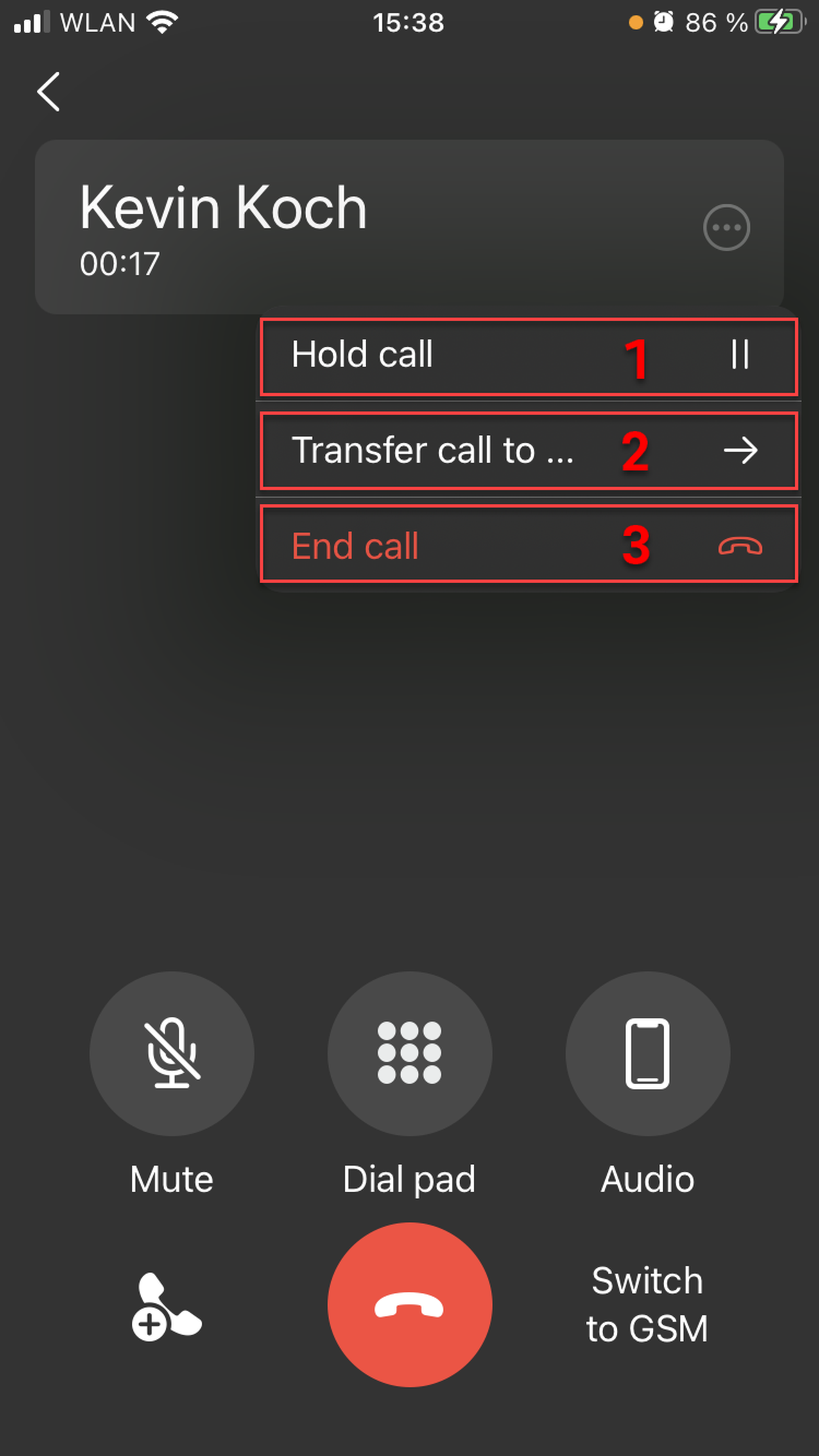Screen dimensions: 819x1456
Task: Go back using the top-left arrow
Action: coord(49,92)
